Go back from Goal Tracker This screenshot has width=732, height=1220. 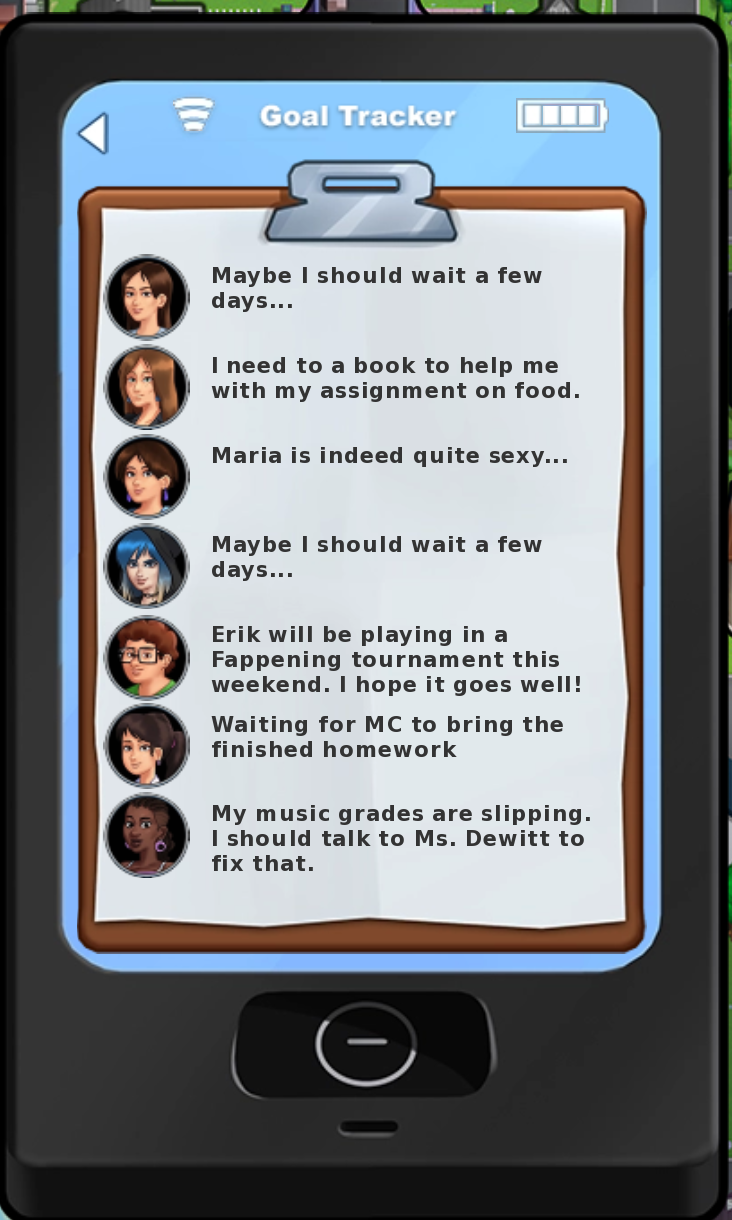[93, 133]
